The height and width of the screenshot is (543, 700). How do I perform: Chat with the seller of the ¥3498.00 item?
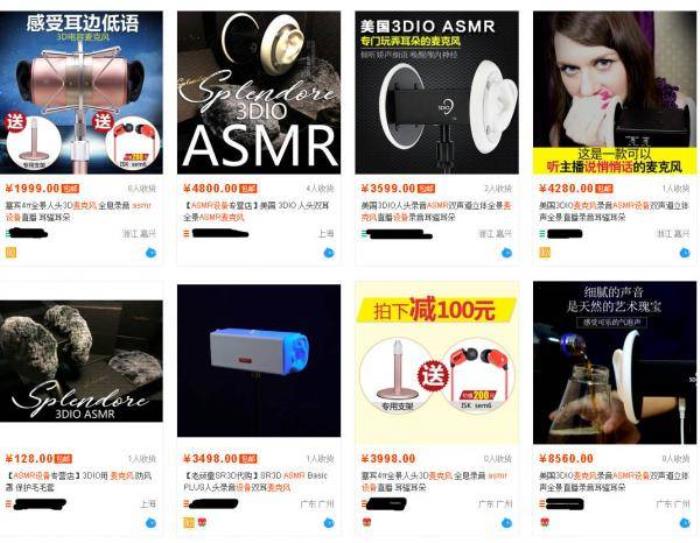(328, 522)
